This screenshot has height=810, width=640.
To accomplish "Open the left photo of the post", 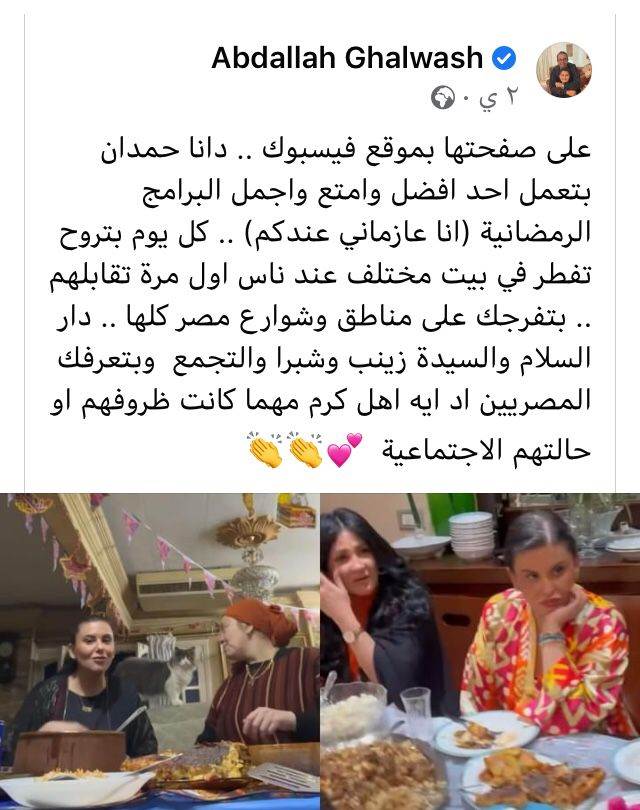I will pyautogui.click(x=159, y=651).
